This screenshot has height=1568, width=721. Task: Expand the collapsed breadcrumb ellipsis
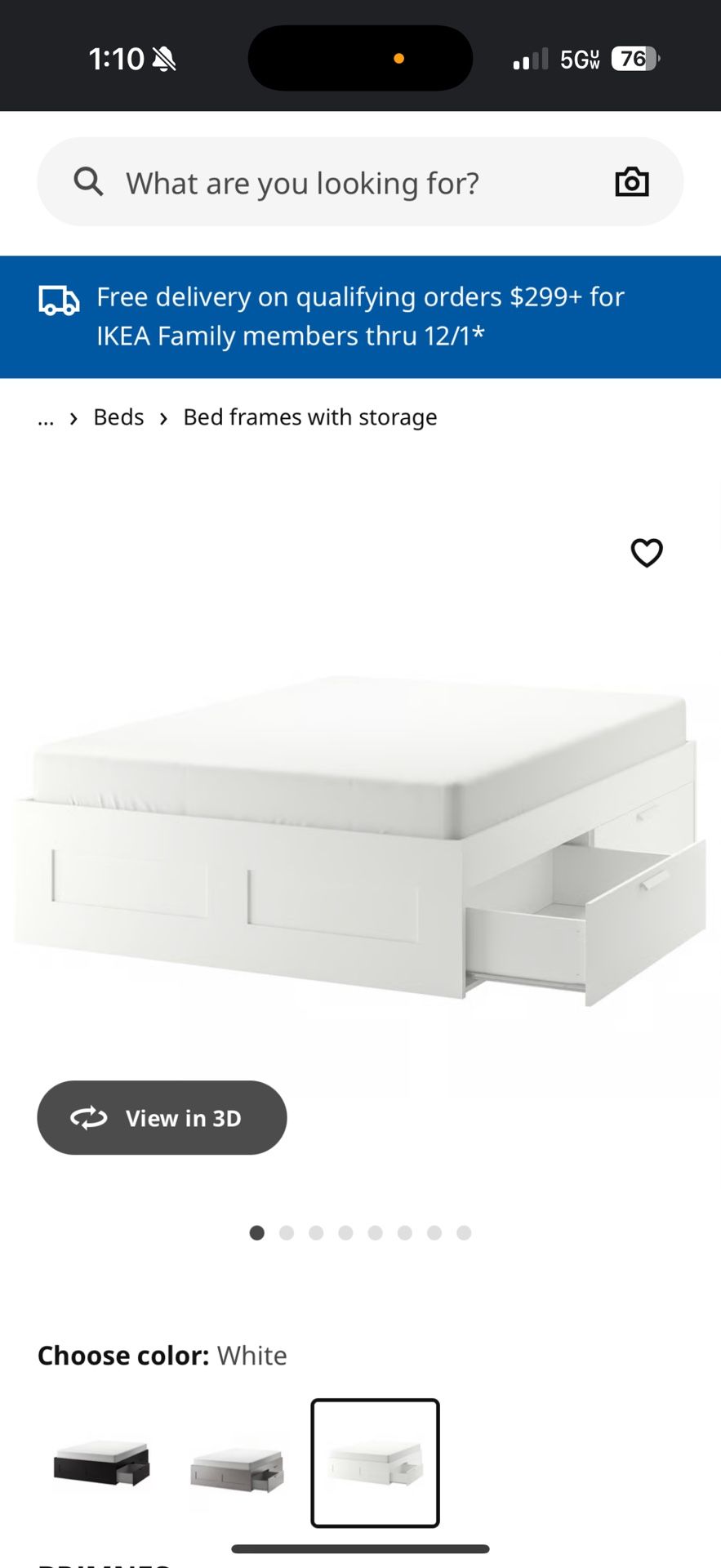pyautogui.click(x=46, y=417)
